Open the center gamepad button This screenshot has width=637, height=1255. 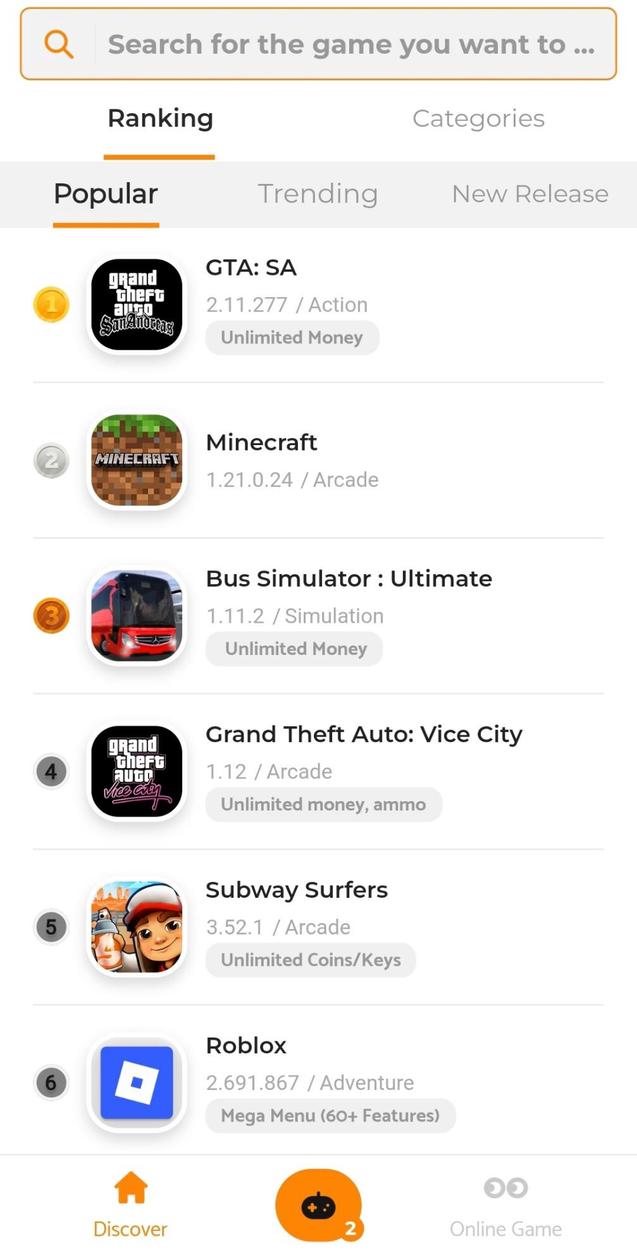pos(318,1206)
